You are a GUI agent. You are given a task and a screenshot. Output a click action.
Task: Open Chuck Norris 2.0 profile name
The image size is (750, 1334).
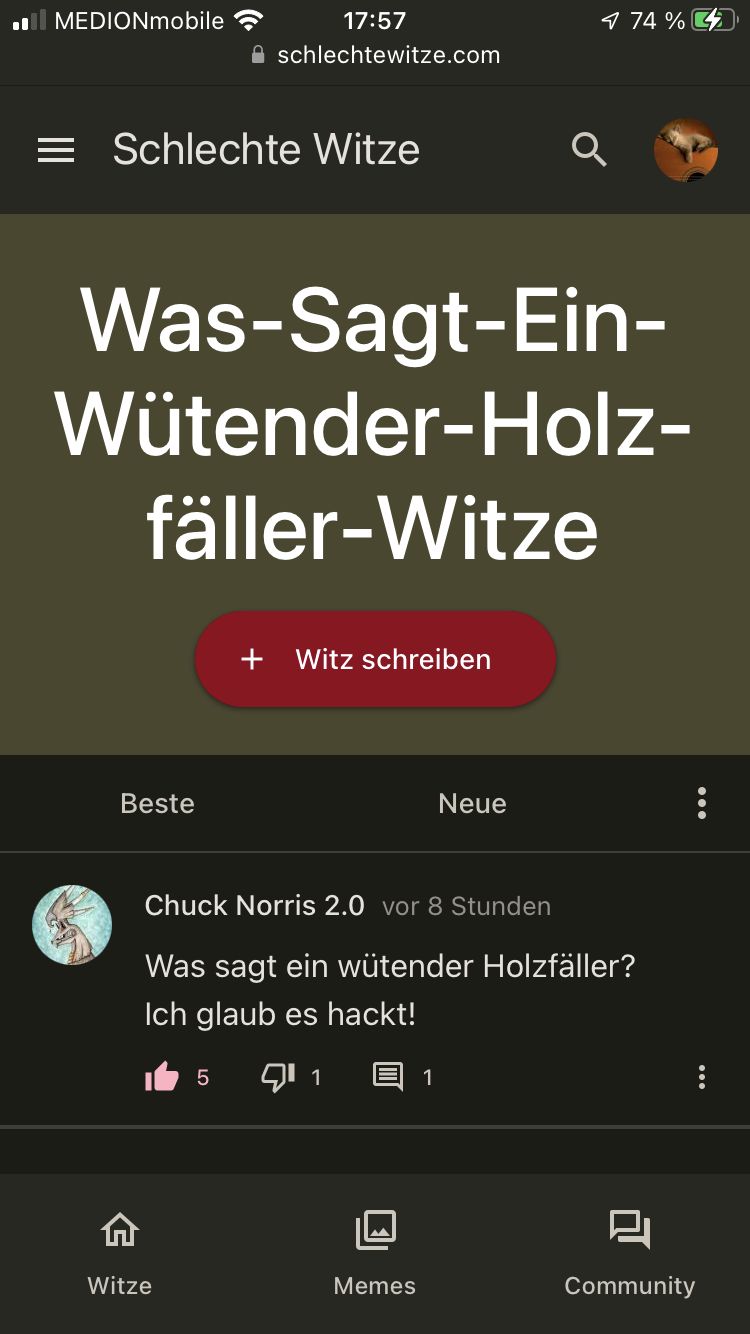pos(254,906)
